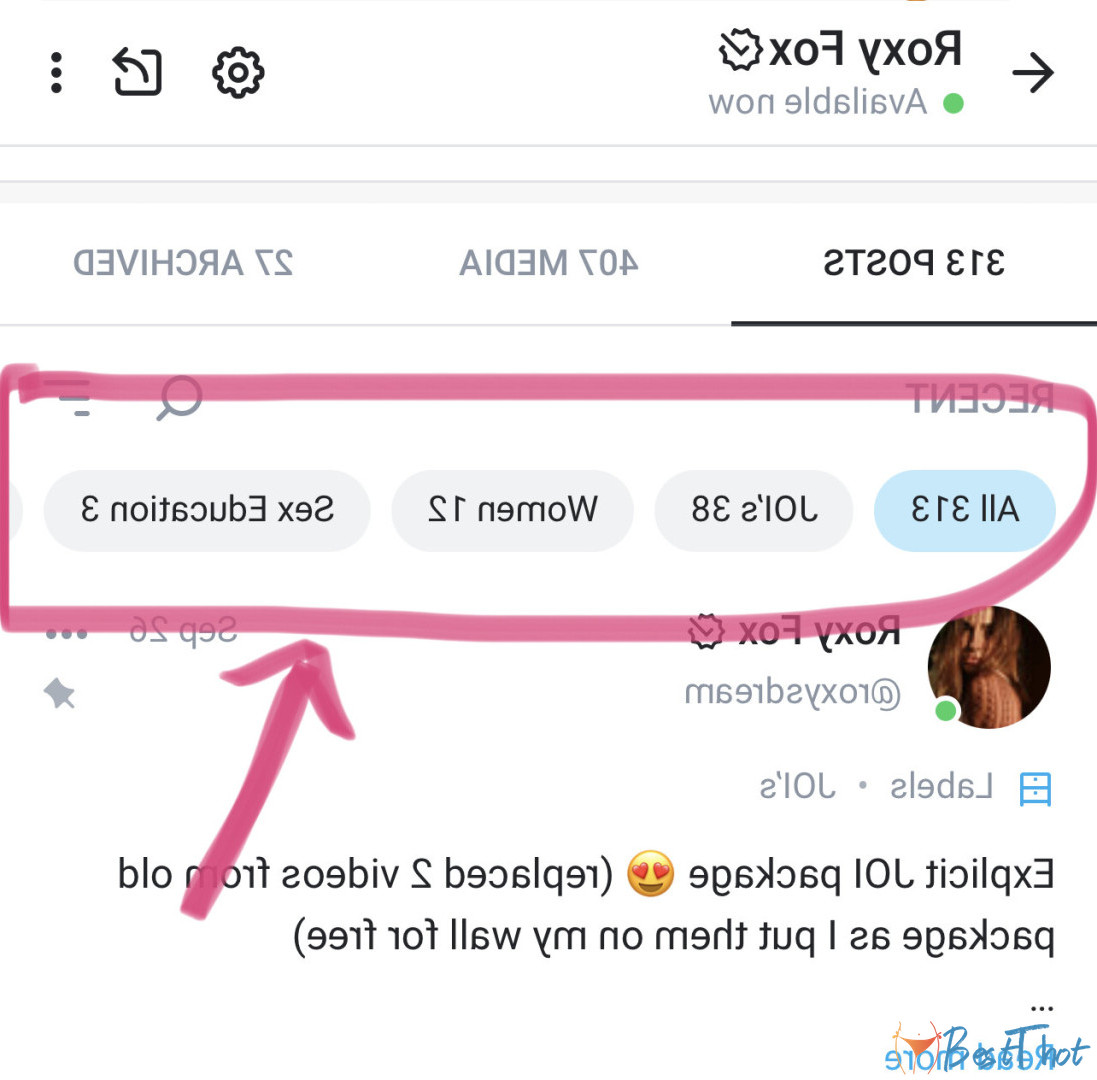Switch to the 313 Posts tab
The image size is (1097, 1080).
tap(913, 264)
